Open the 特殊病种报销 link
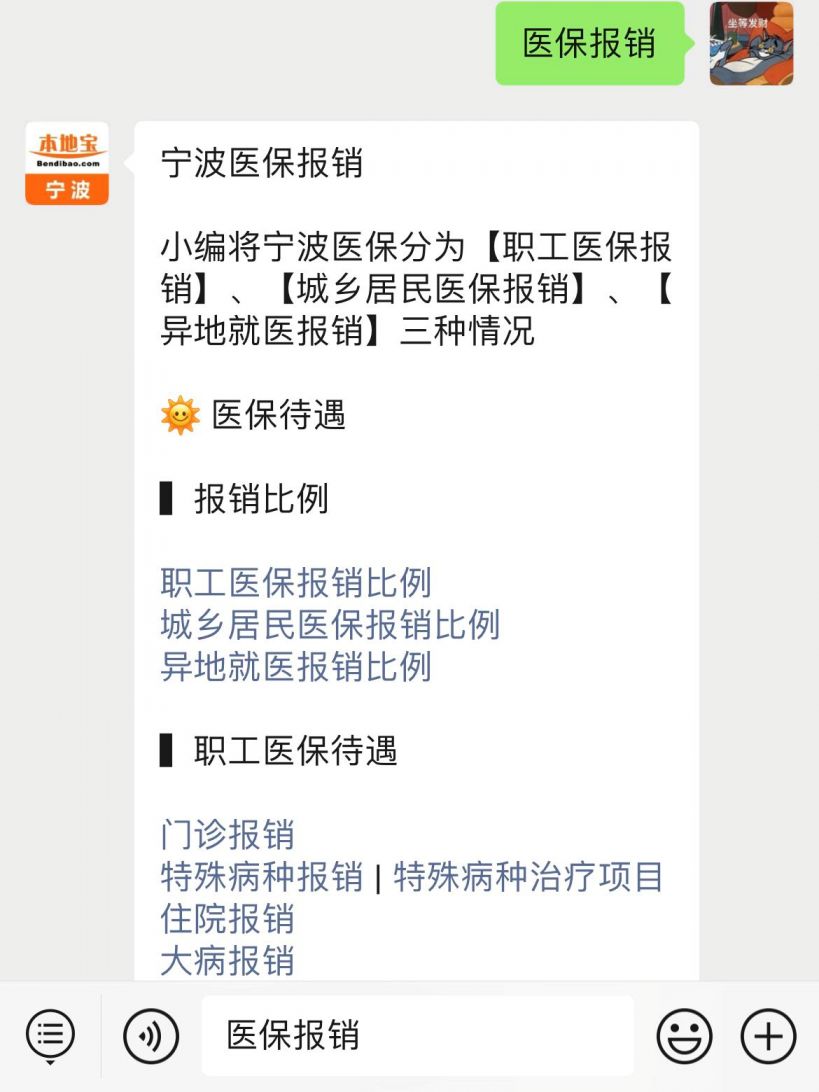 click(261, 877)
